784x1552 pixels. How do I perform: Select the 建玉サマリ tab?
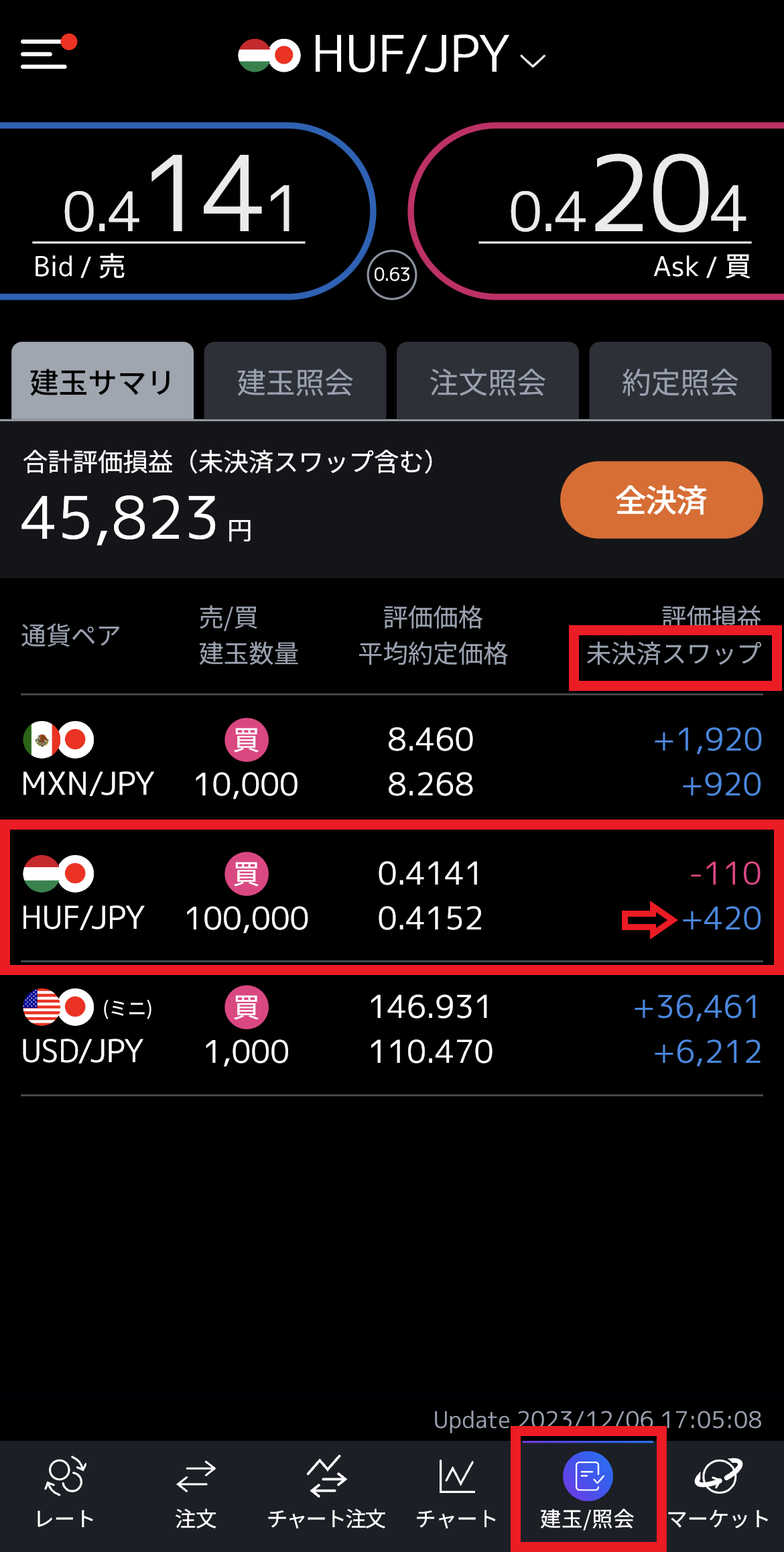[x=103, y=382]
